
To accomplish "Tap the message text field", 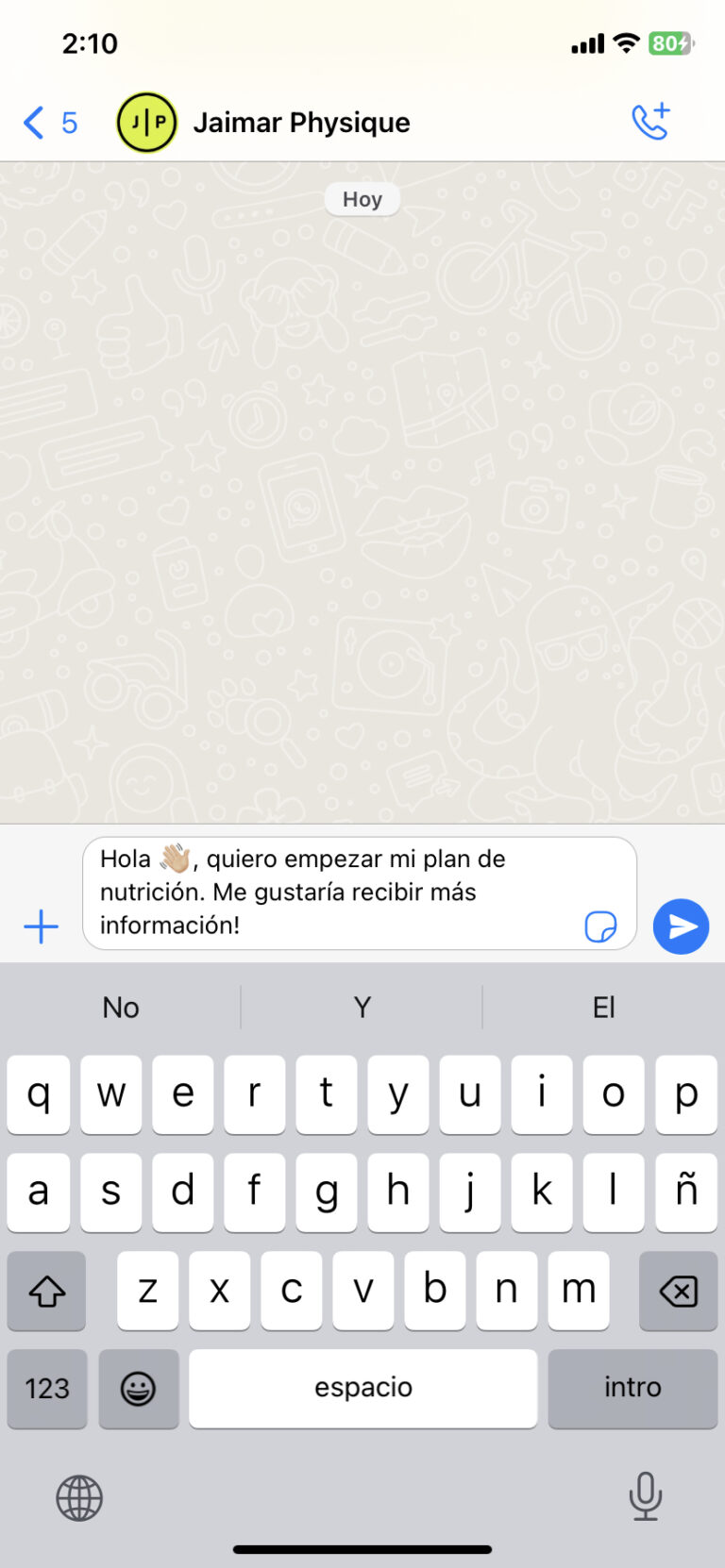I will [330, 892].
